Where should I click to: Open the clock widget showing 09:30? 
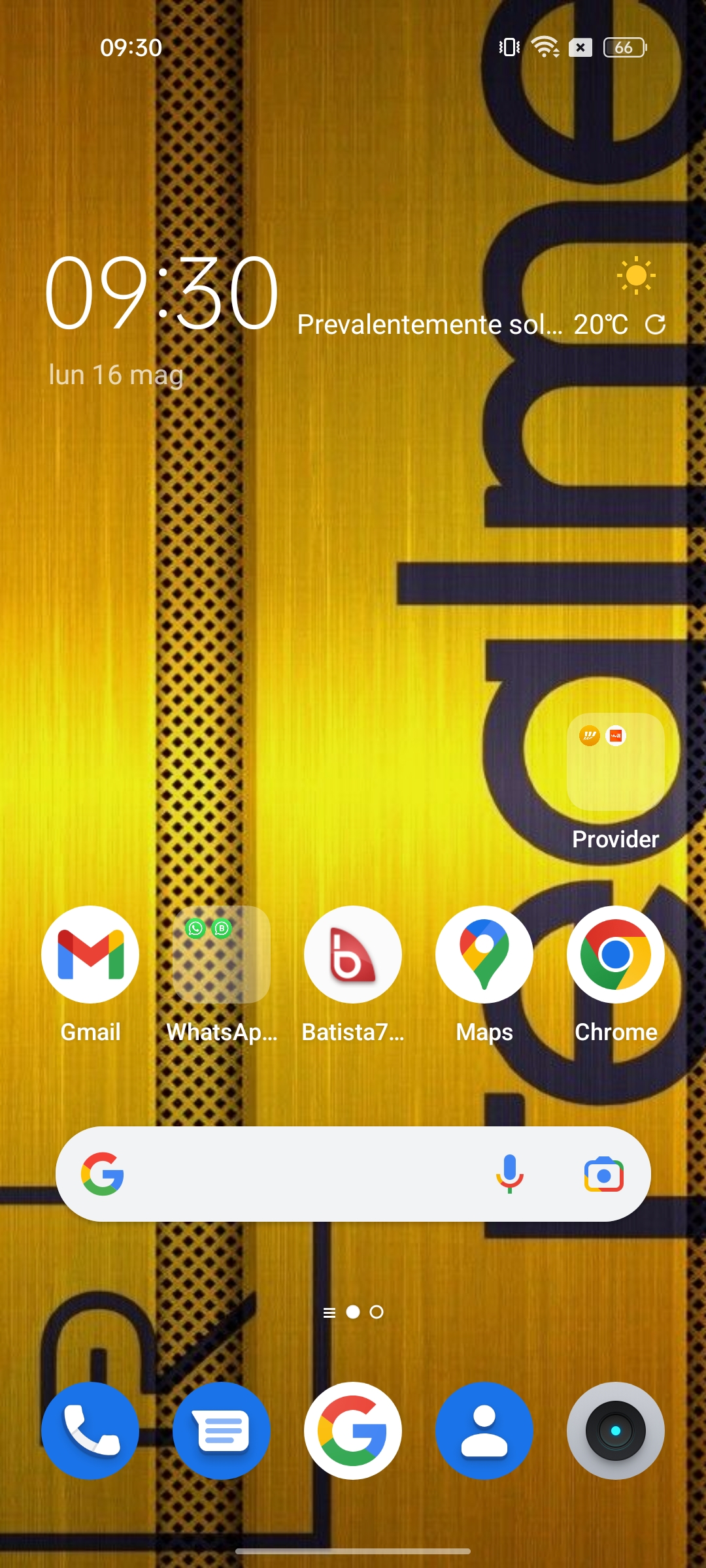tap(161, 294)
